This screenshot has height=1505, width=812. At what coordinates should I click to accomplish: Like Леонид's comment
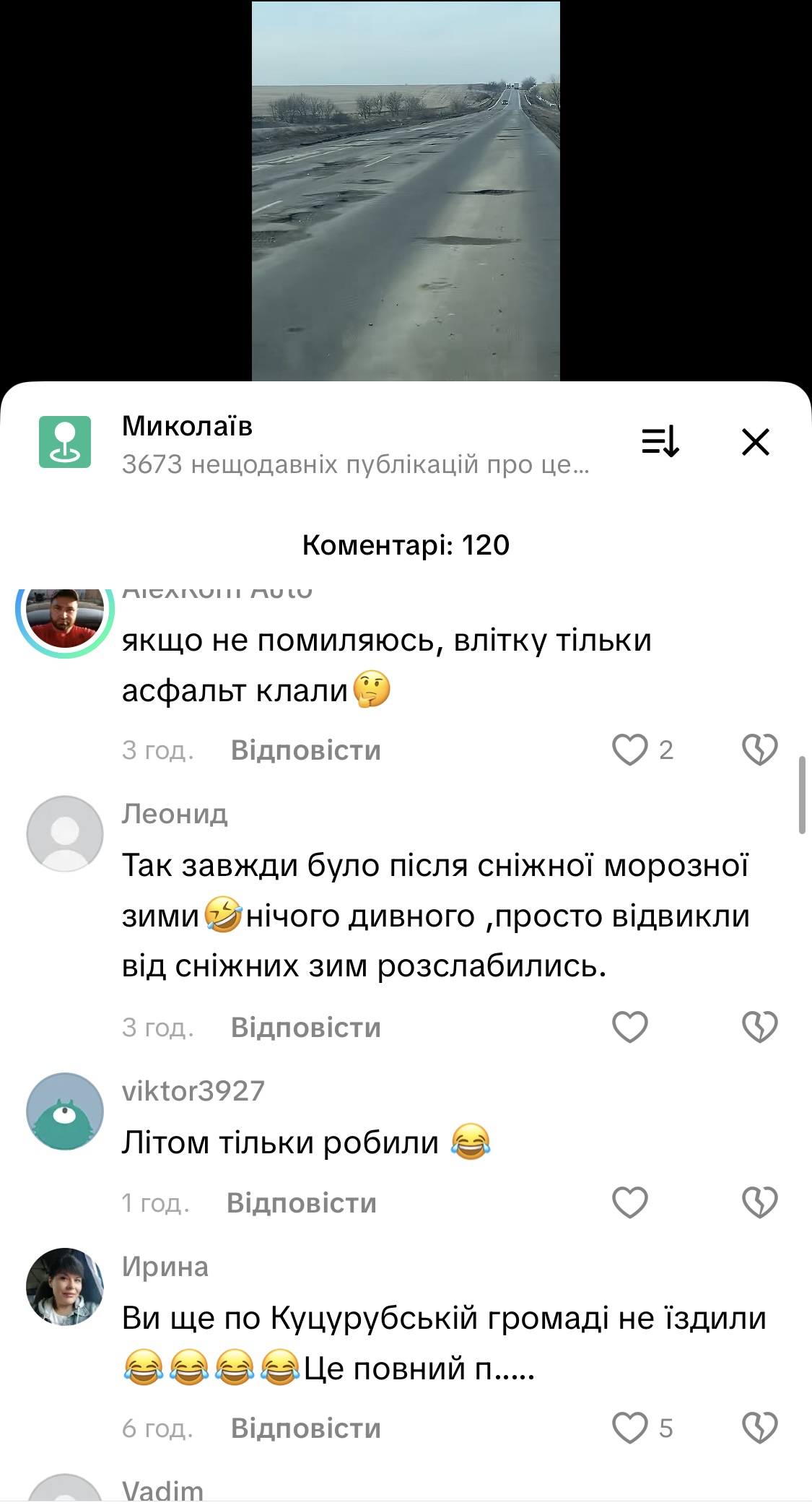pyautogui.click(x=630, y=1027)
